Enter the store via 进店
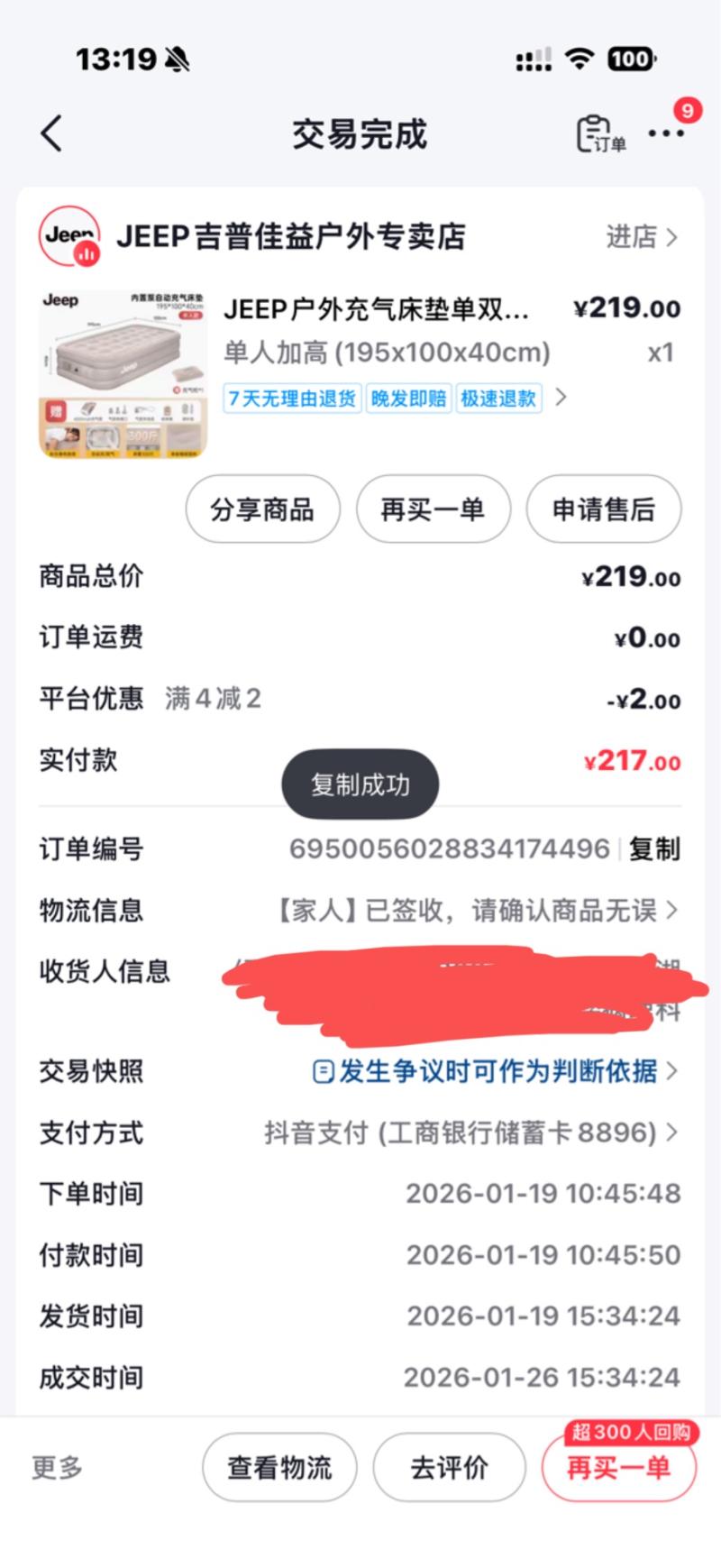The image size is (721, 1568). point(641,237)
